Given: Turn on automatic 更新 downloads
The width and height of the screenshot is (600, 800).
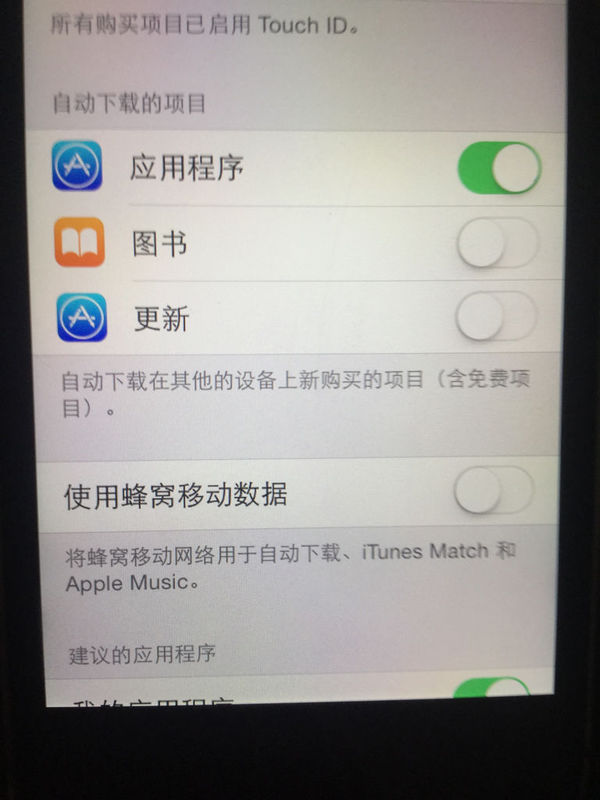Looking at the screenshot, I should (x=495, y=320).
